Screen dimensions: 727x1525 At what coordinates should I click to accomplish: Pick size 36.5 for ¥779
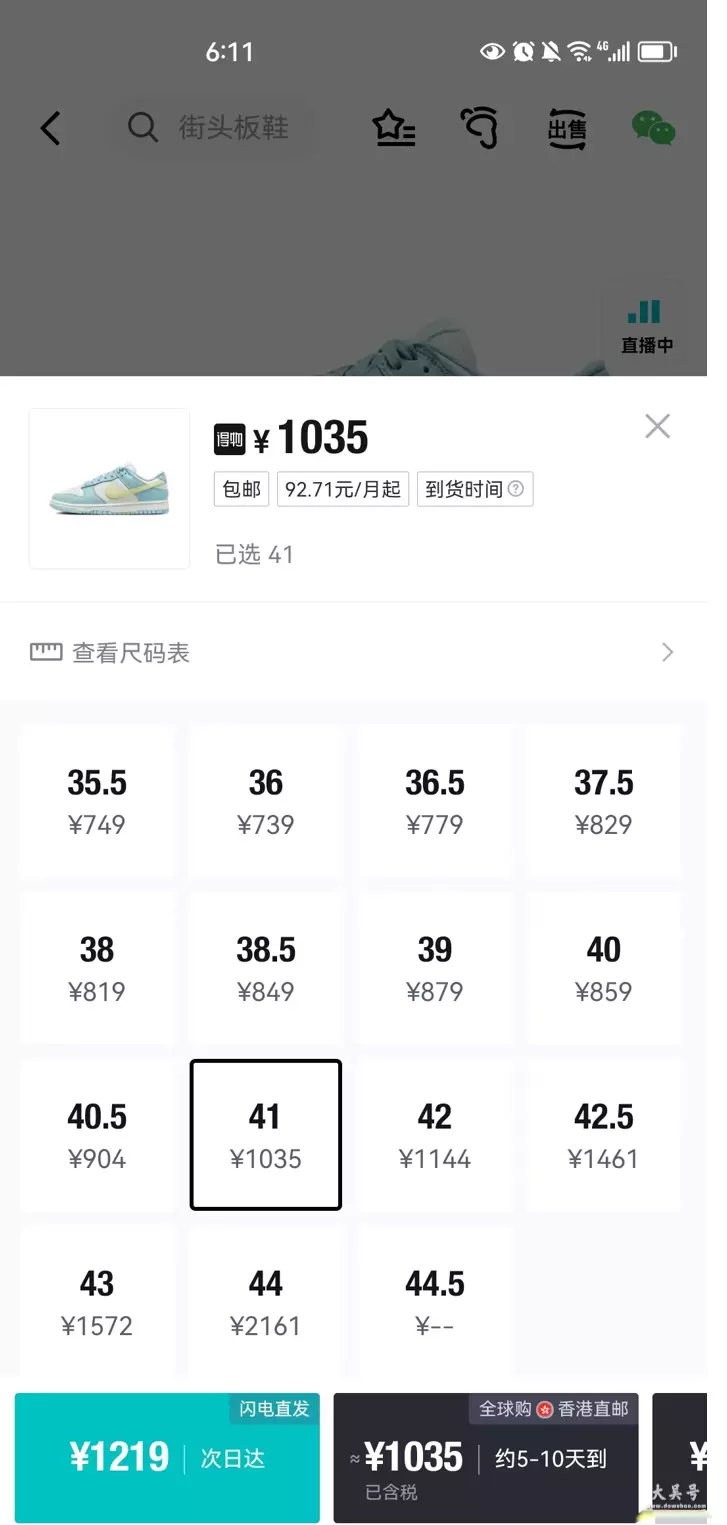tap(435, 802)
